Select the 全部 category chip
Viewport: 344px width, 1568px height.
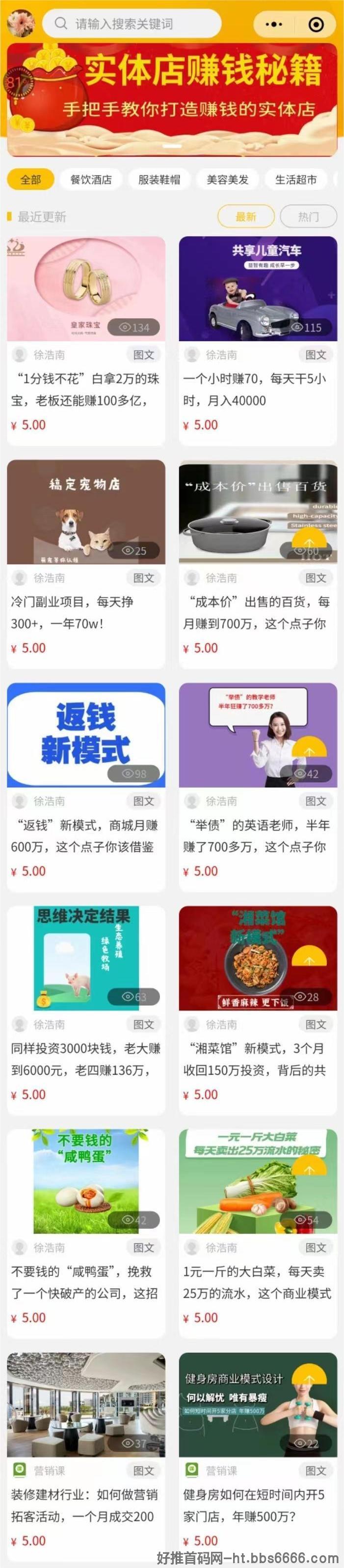(x=30, y=179)
